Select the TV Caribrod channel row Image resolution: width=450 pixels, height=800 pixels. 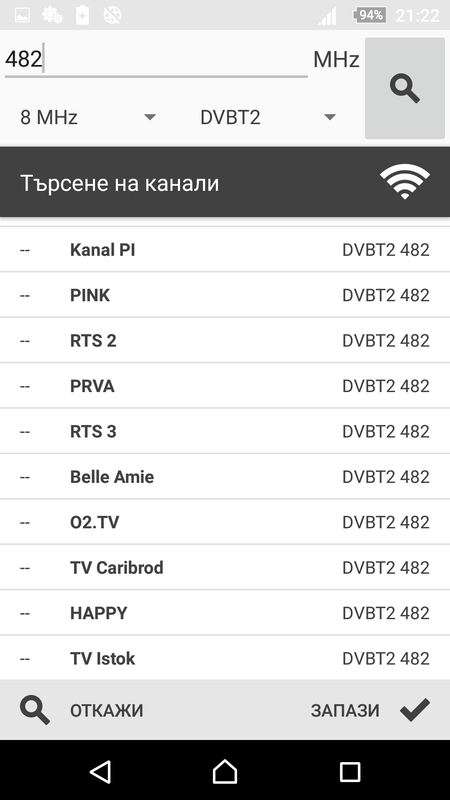click(225, 567)
